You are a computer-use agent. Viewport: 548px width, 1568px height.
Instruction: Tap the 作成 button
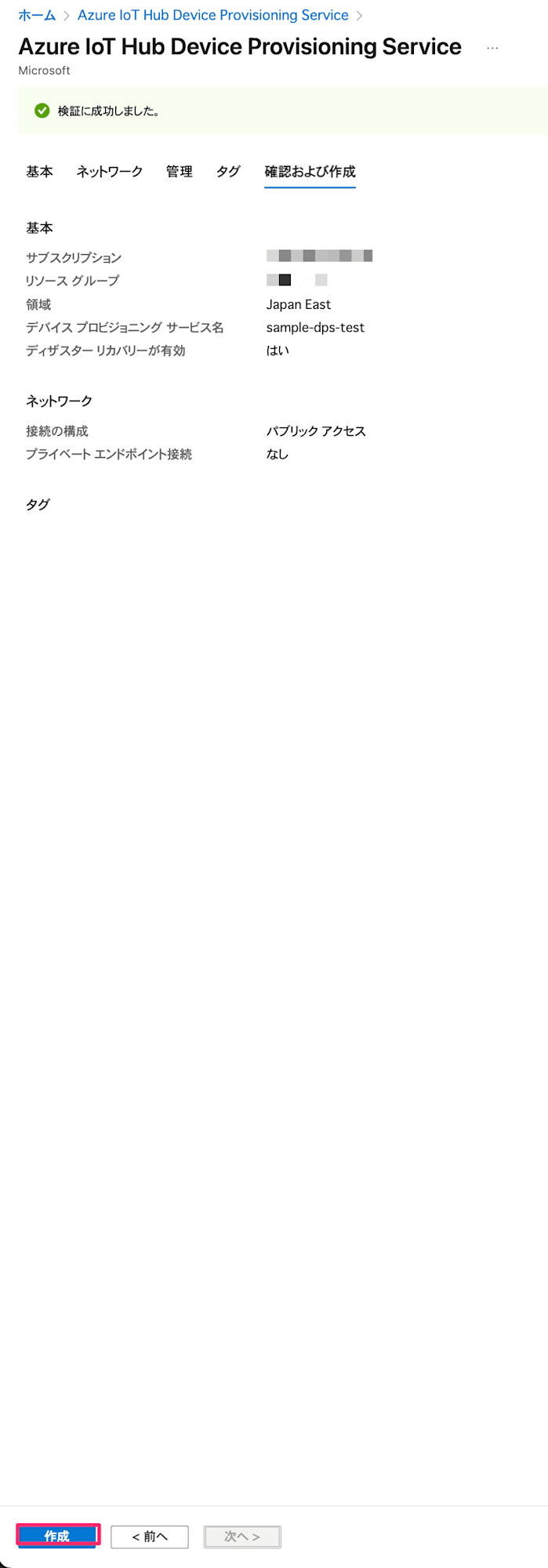point(57,1536)
